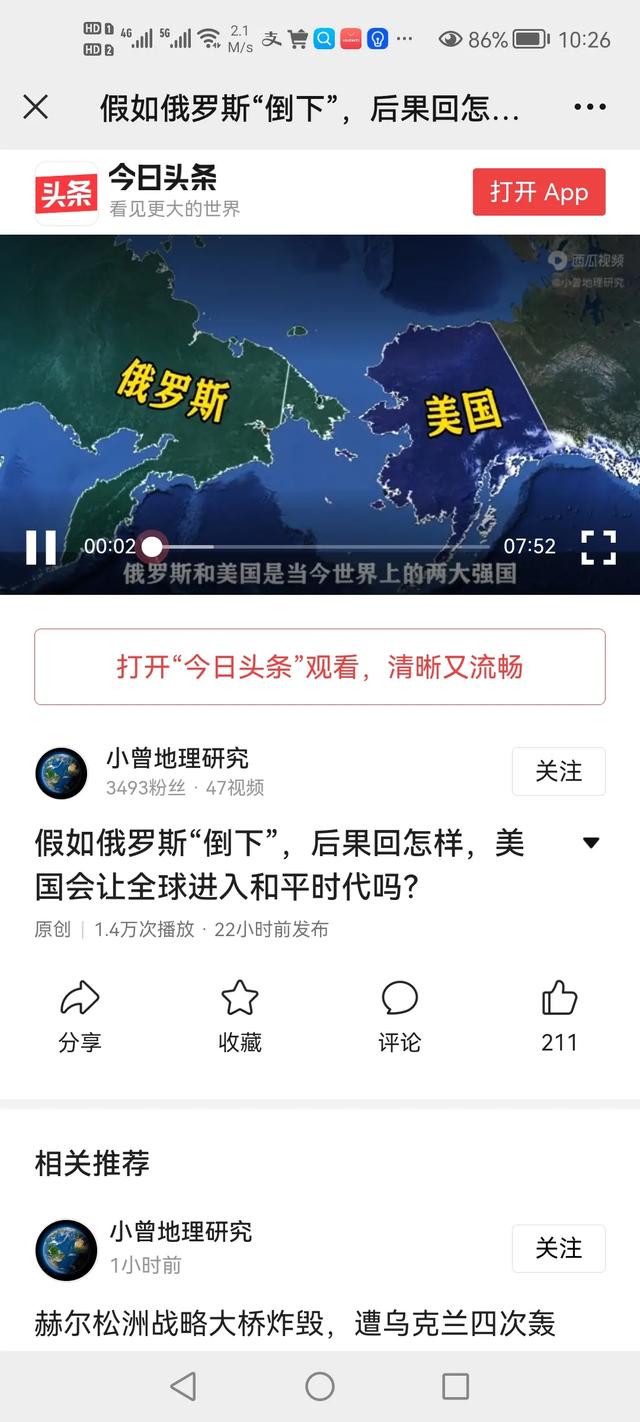Screen dimensions: 640x1422
Task: Return to the phone home screen
Action: 320,1386
